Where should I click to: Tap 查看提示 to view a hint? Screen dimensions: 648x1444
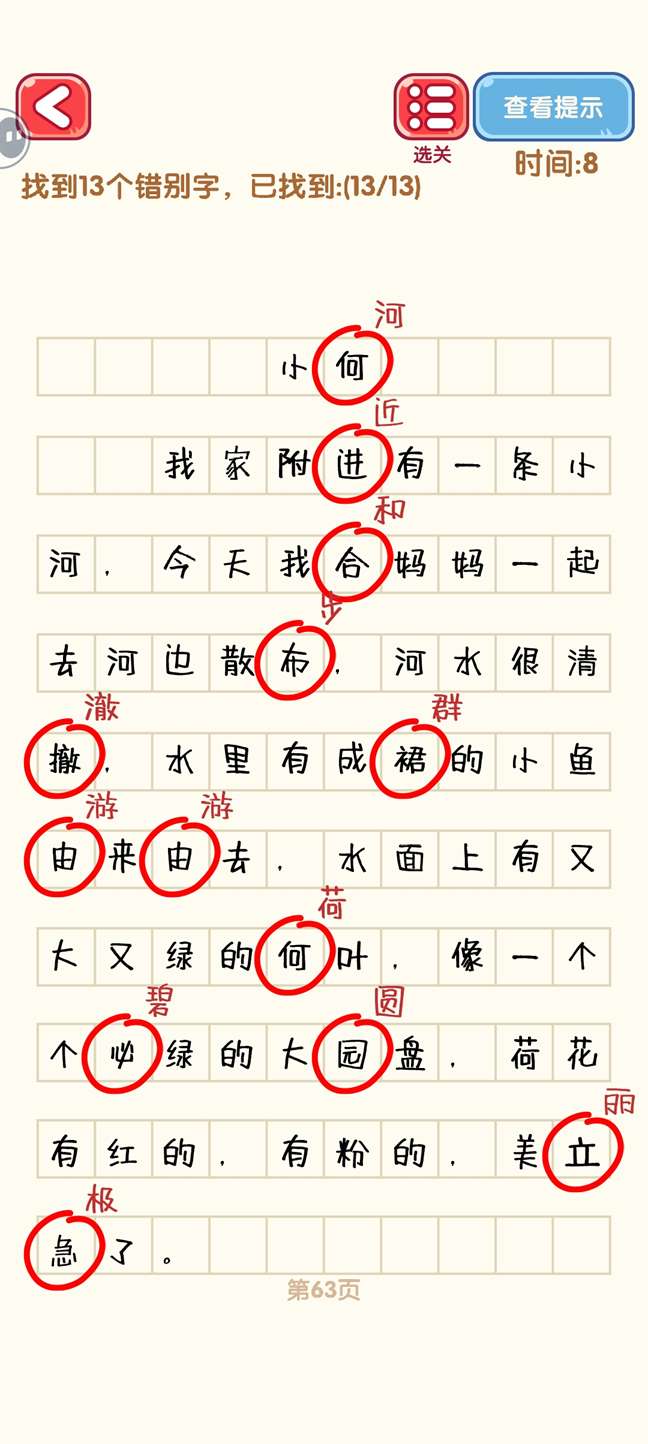click(553, 107)
